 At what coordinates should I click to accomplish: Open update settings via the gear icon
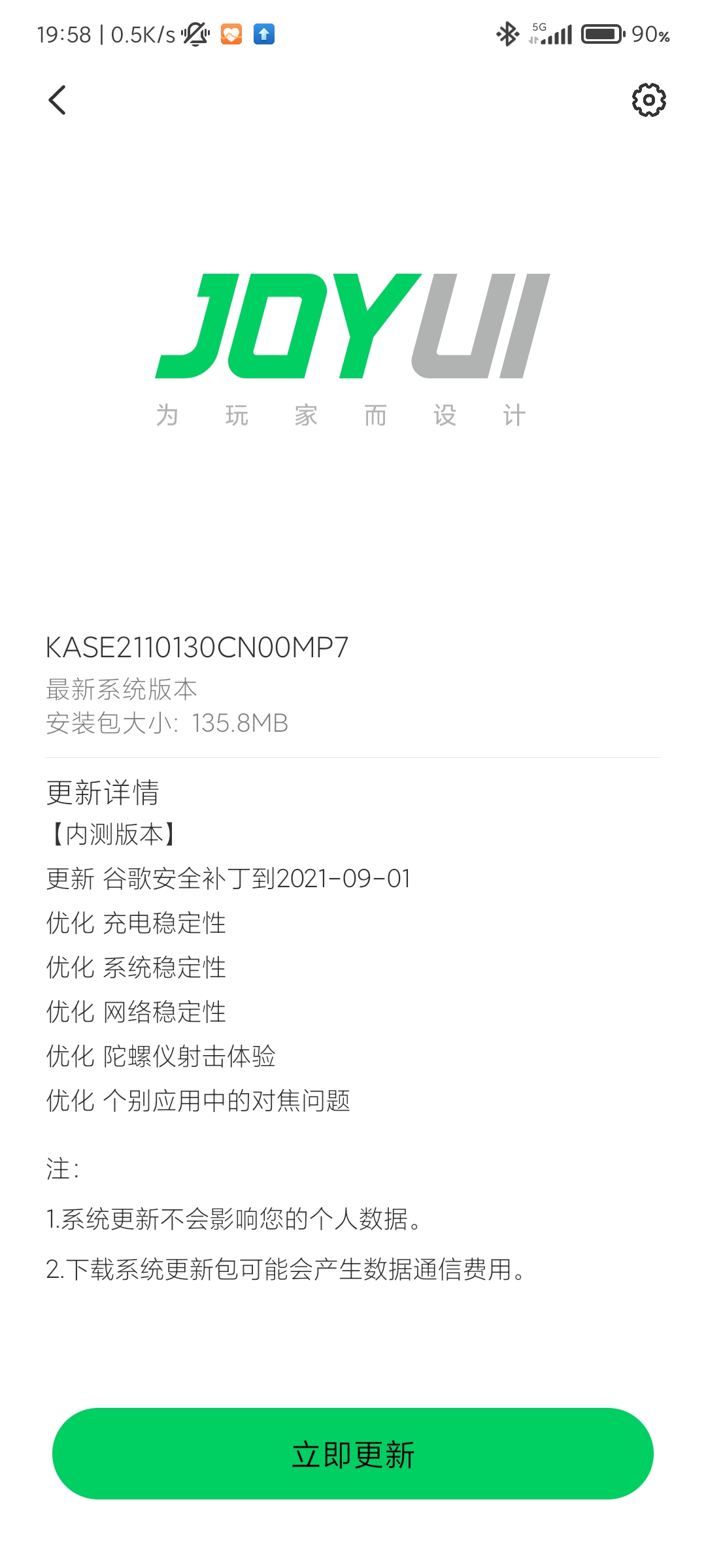coord(648,100)
